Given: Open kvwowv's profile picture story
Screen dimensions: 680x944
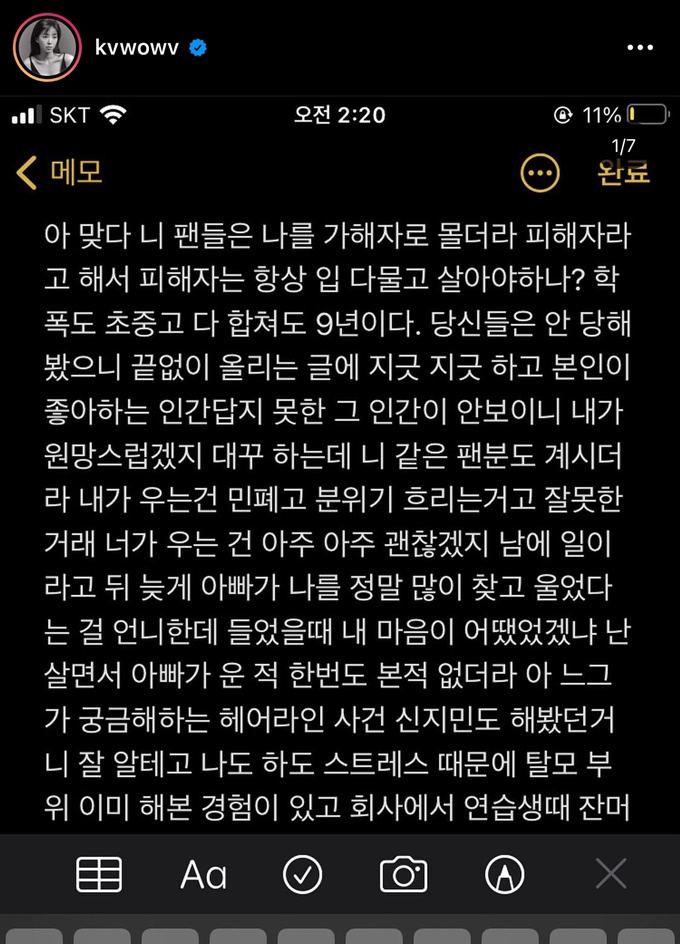Looking at the screenshot, I should (x=41, y=47).
